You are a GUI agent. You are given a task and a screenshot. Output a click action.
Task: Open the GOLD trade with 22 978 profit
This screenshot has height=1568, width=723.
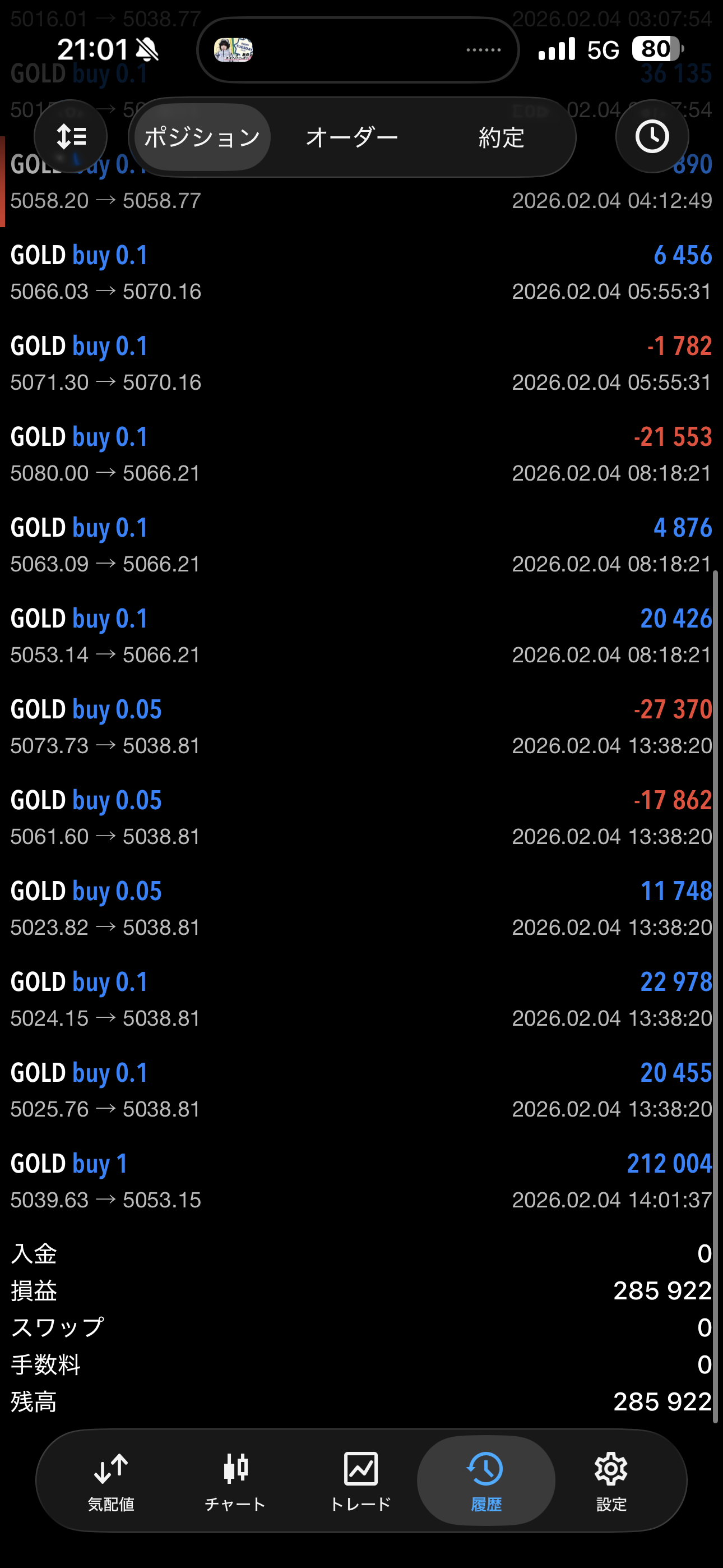[361, 999]
